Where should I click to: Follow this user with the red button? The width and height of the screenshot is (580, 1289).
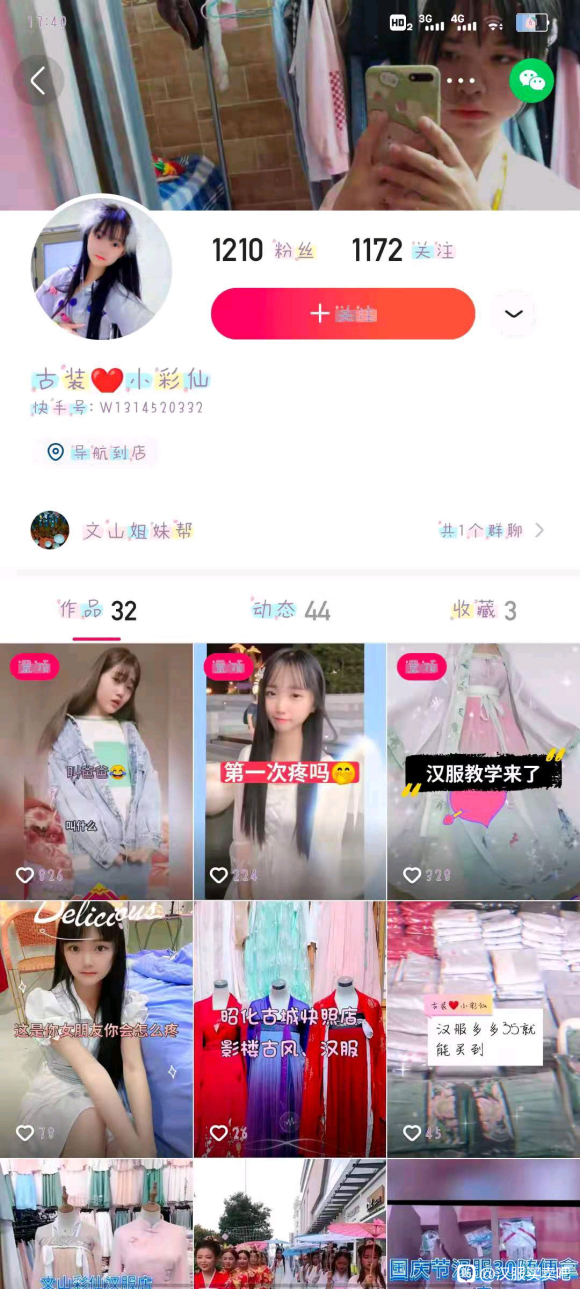(343, 314)
